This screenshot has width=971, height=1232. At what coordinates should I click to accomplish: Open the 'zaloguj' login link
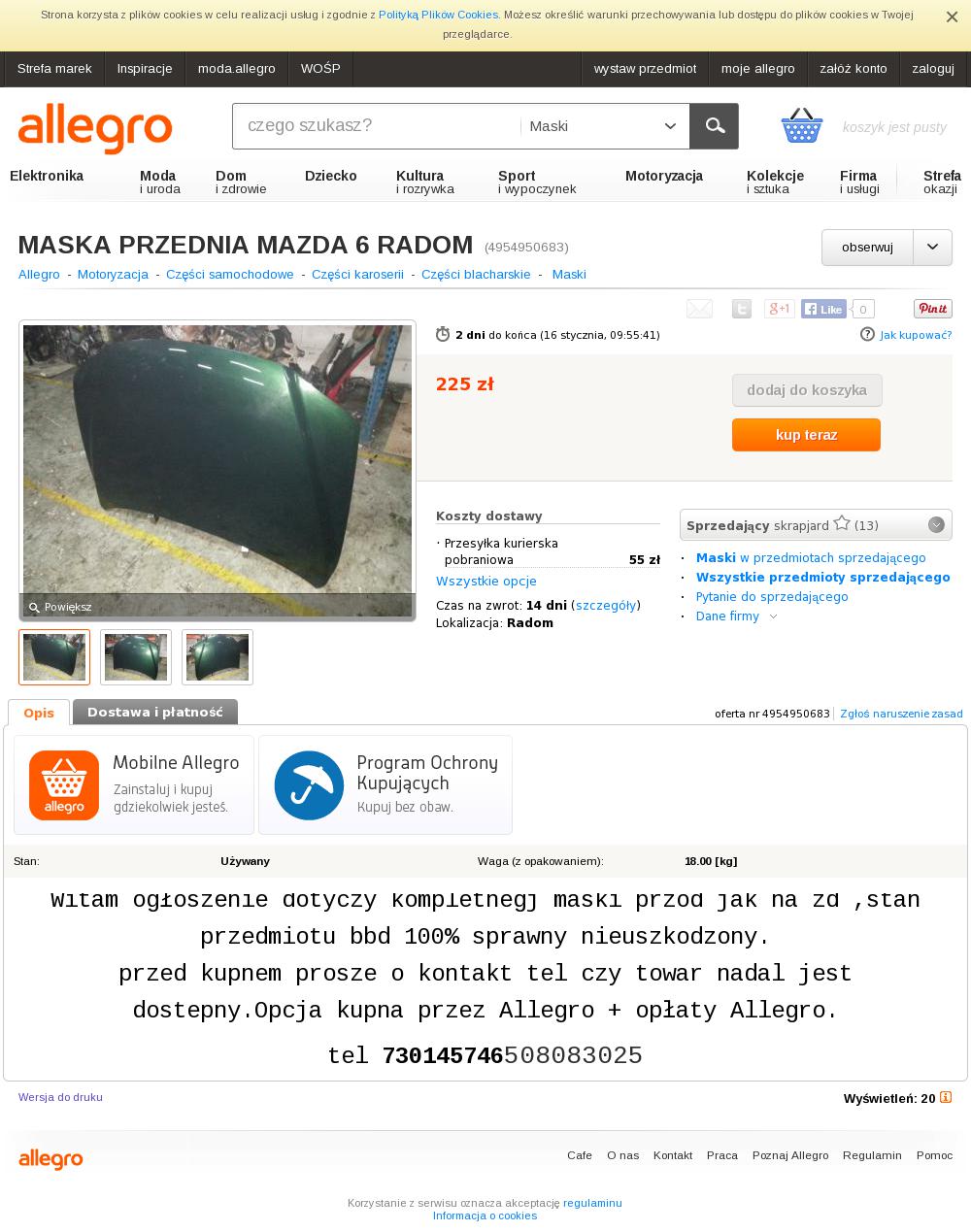click(932, 68)
